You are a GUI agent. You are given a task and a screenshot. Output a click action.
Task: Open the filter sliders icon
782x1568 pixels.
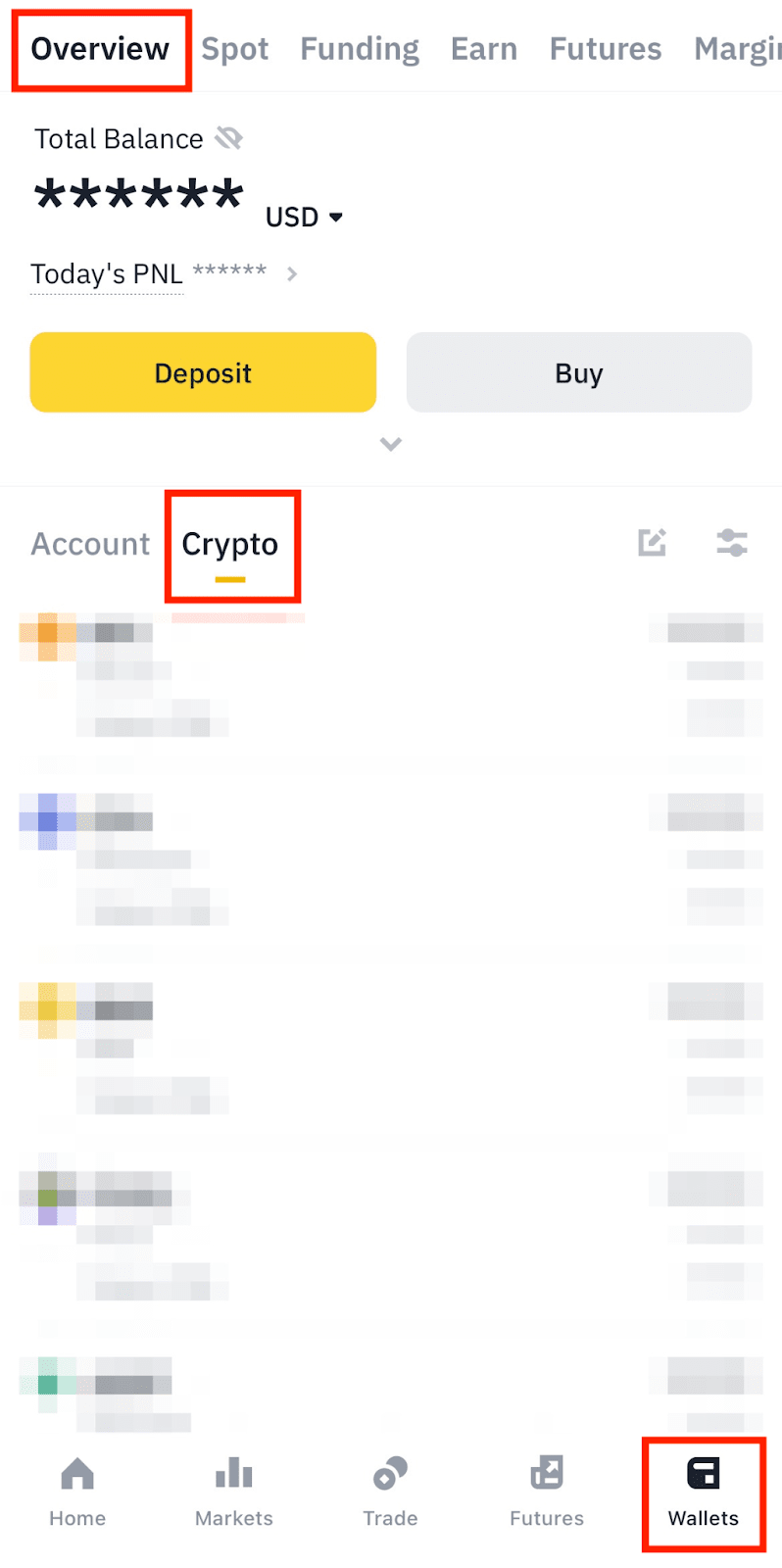(732, 542)
